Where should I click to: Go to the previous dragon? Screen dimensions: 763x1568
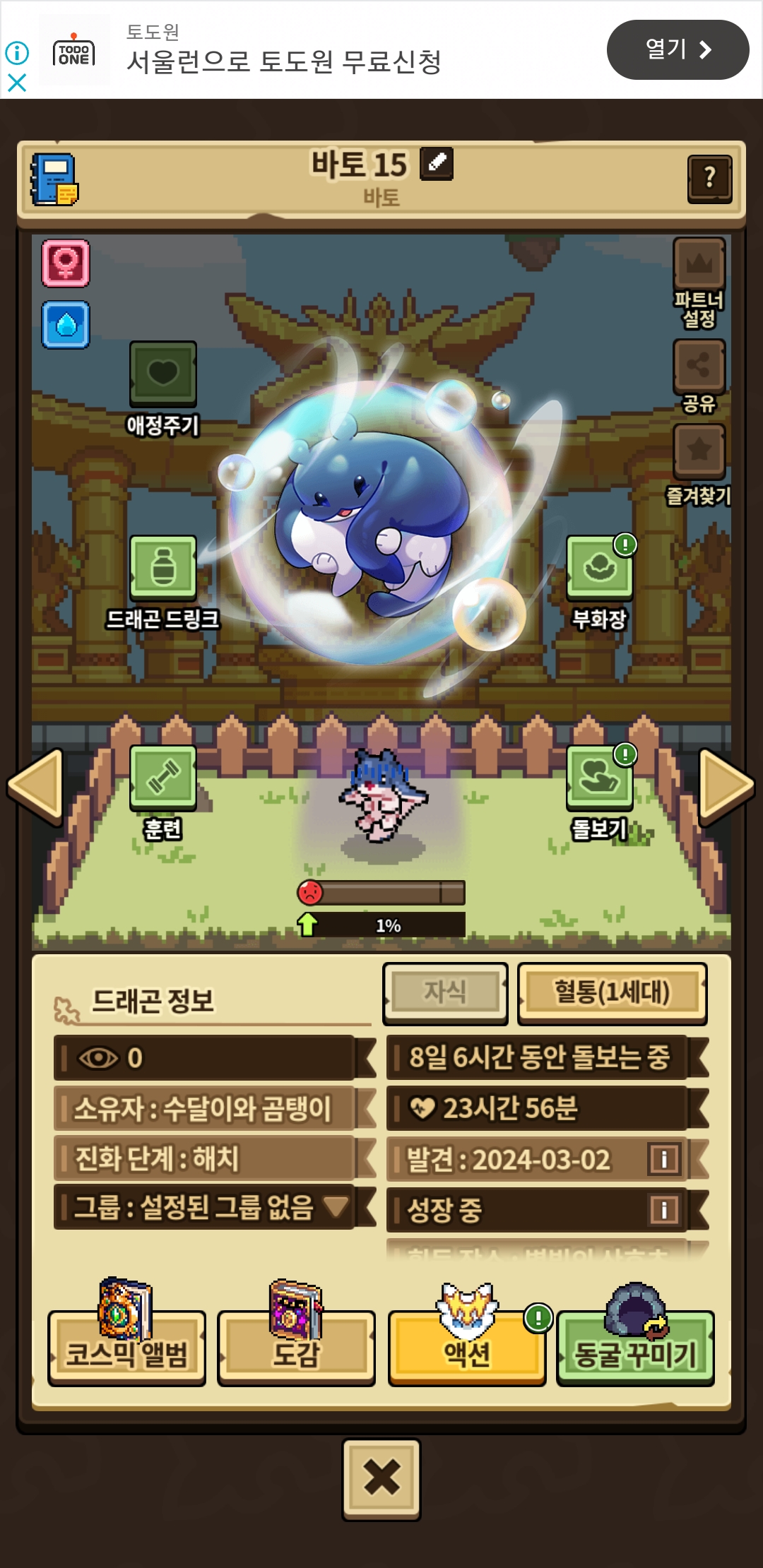pos(35,786)
